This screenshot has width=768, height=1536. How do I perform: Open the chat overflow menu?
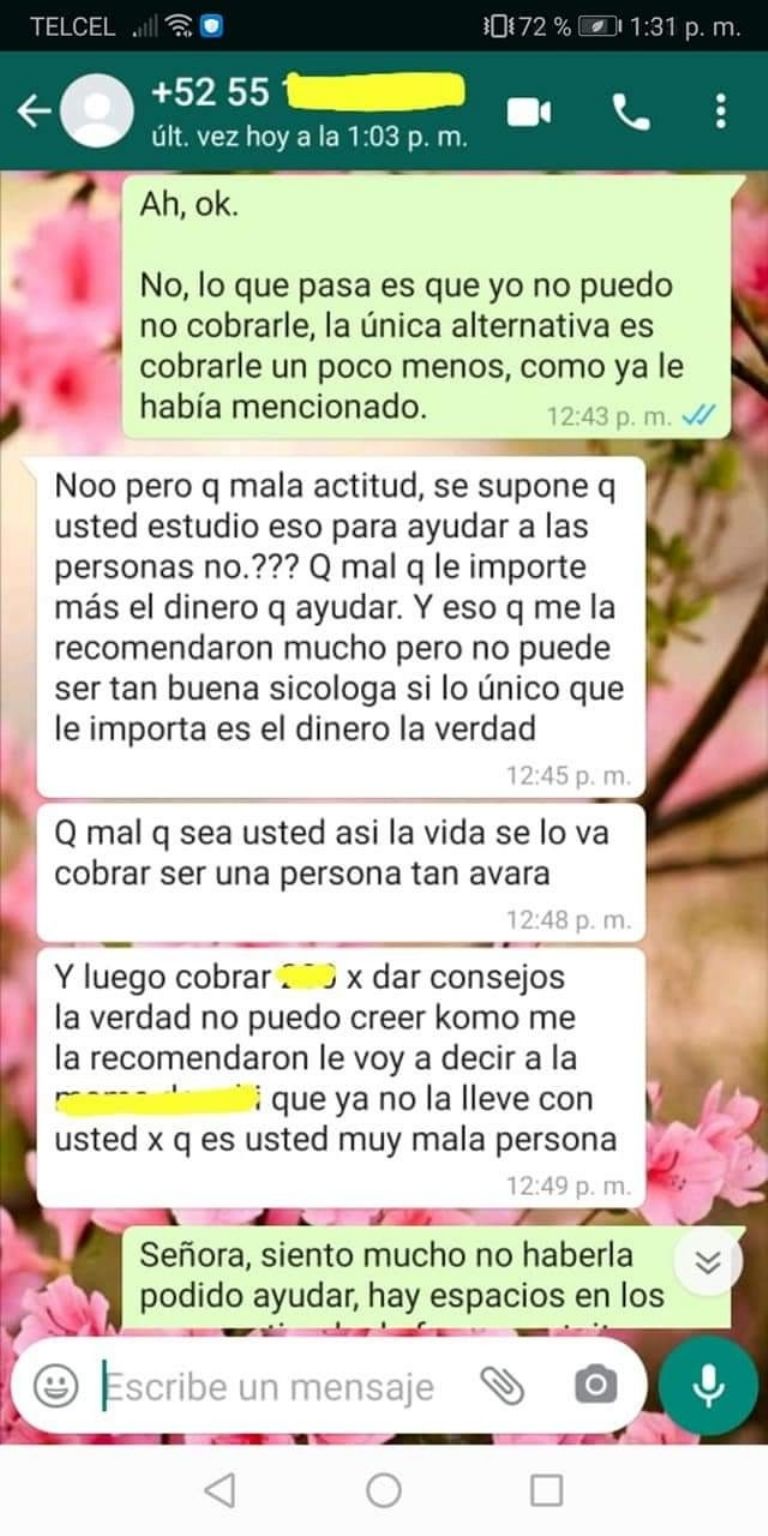click(x=721, y=112)
